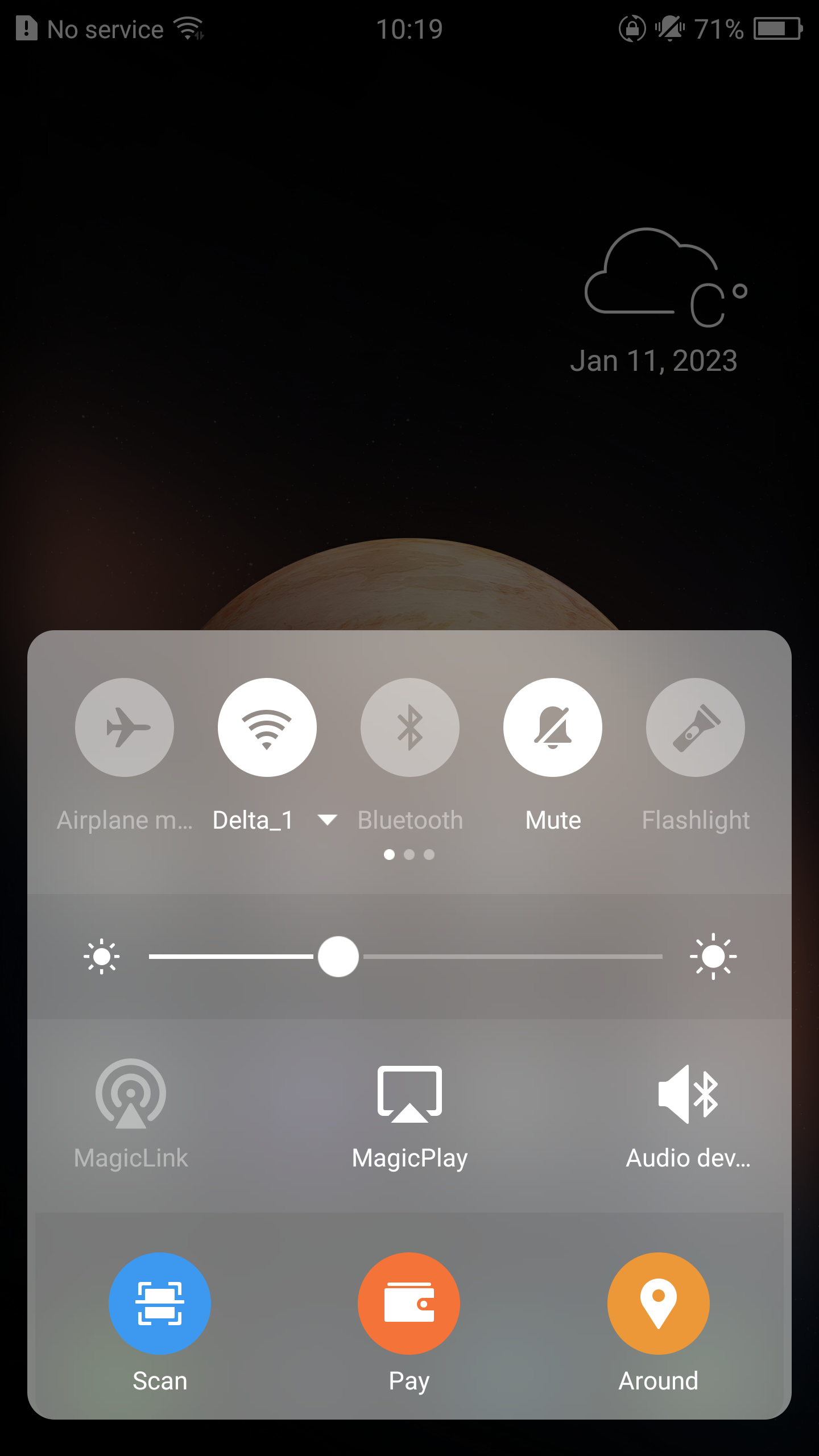Disable the Mute toggle
819x1456 pixels.
click(x=552, y=727)
